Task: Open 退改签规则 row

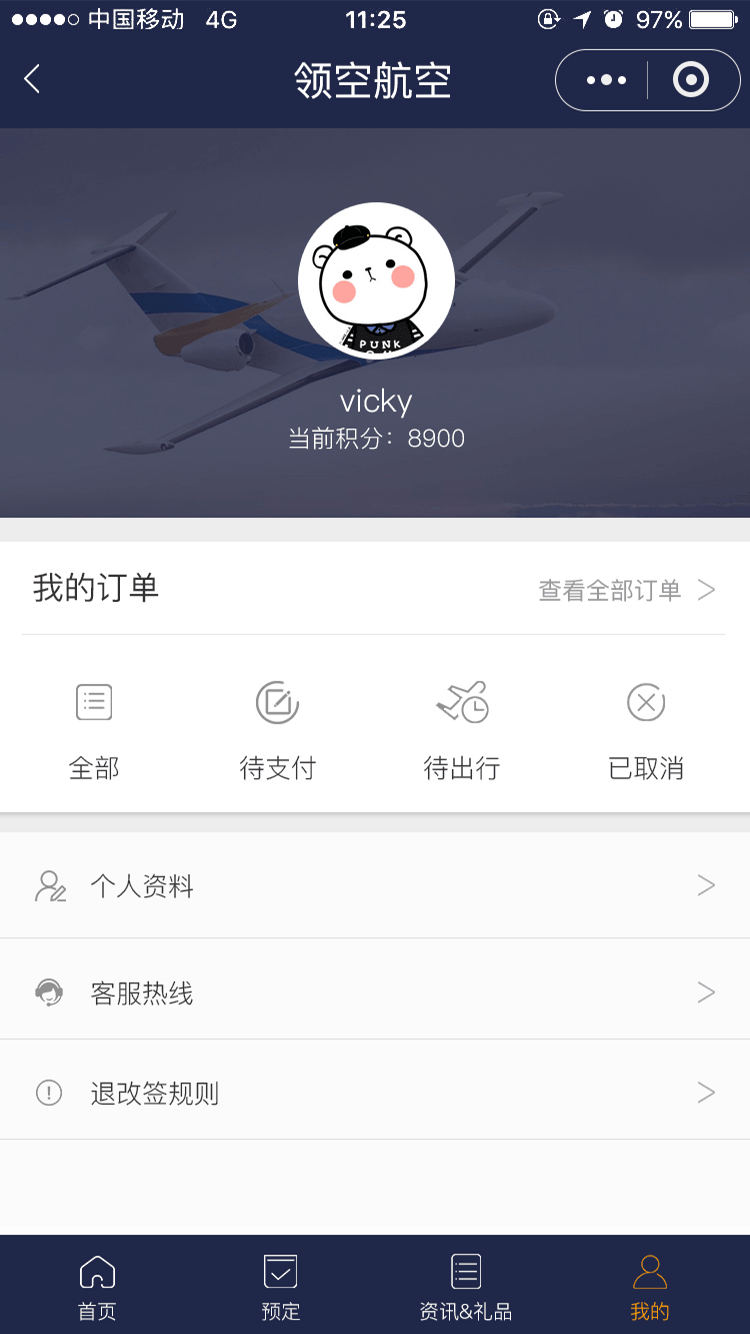Action: coord(375,1092)
